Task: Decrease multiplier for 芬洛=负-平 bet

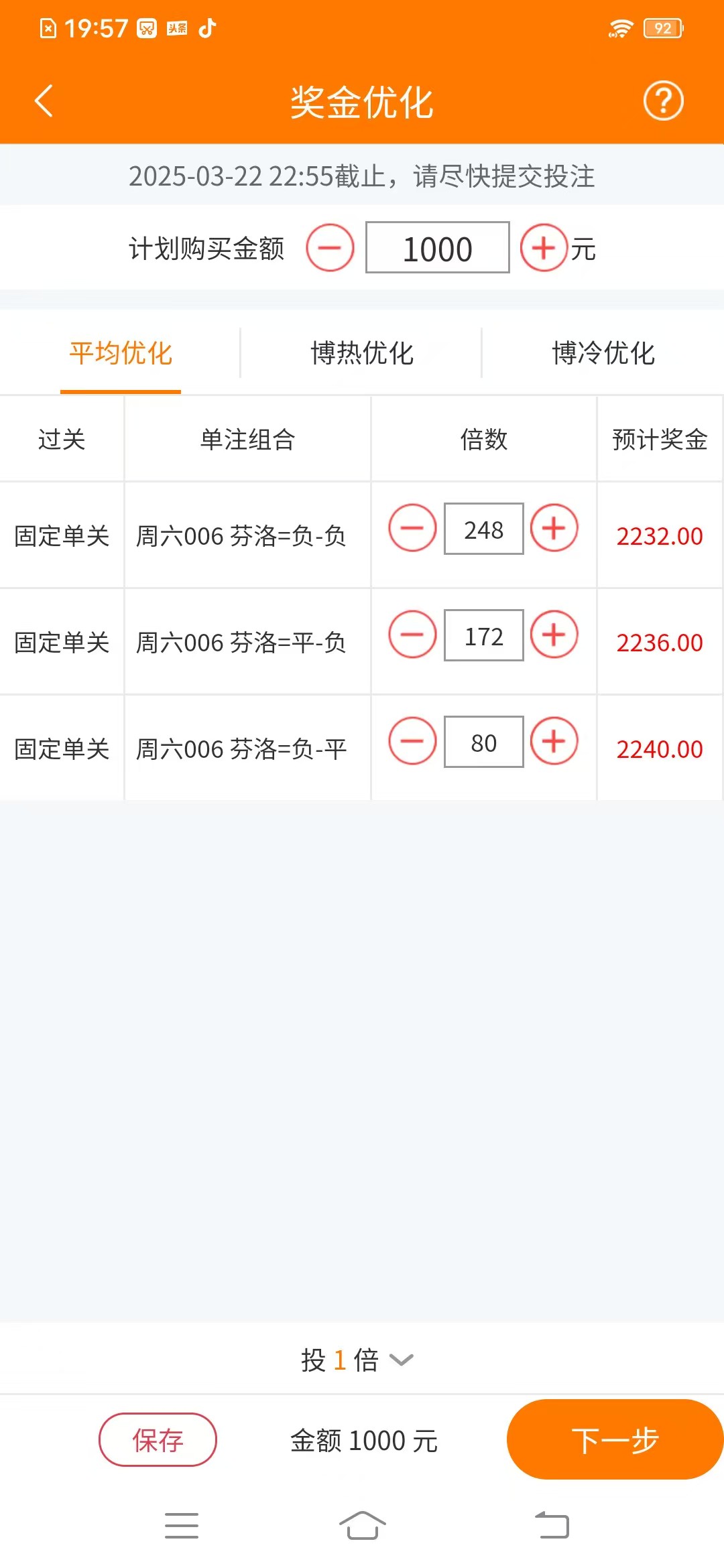Action: pos(412,742)
